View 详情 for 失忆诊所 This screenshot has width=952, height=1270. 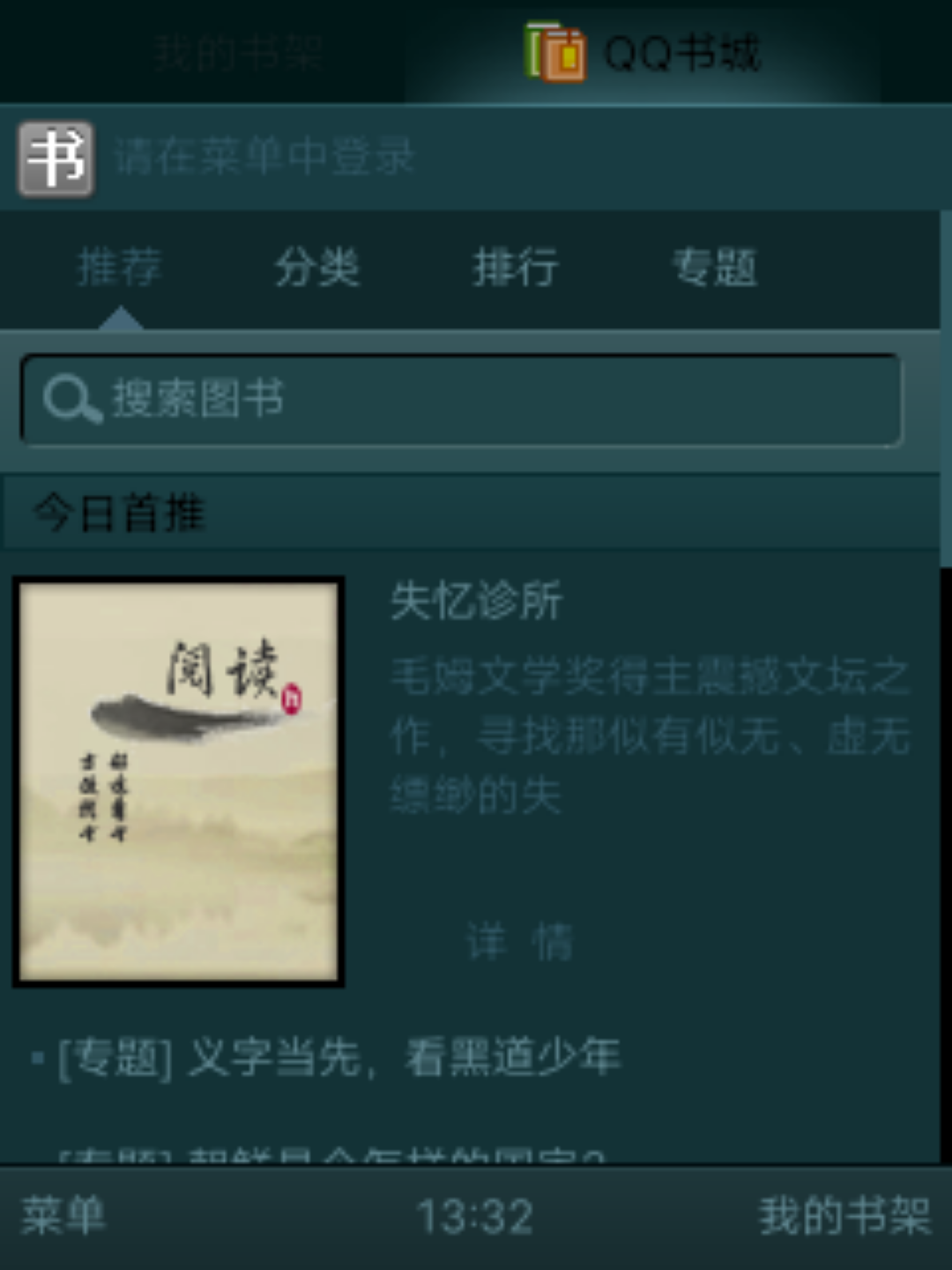(520, 941)
